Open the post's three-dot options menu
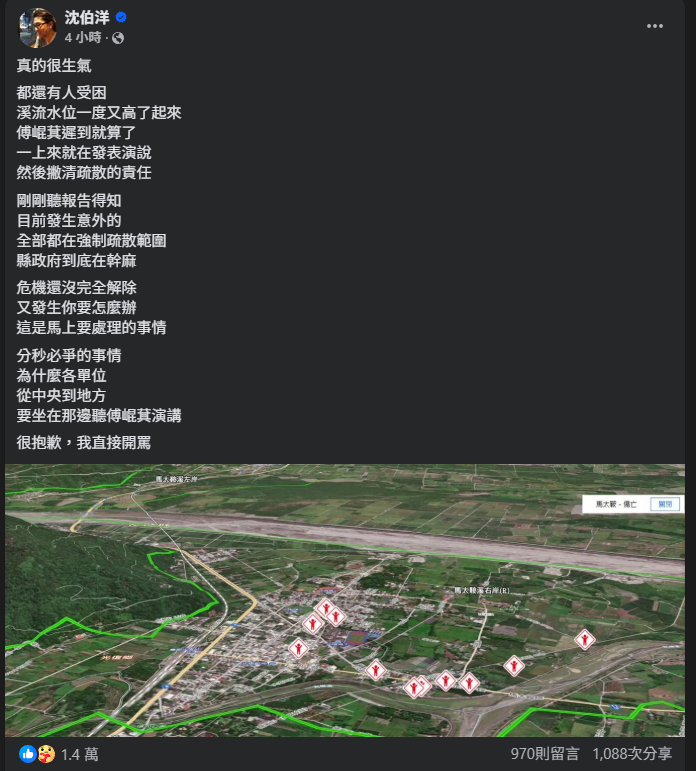The width and height of the screenshot is (696, 771). [x=654, y=27]
